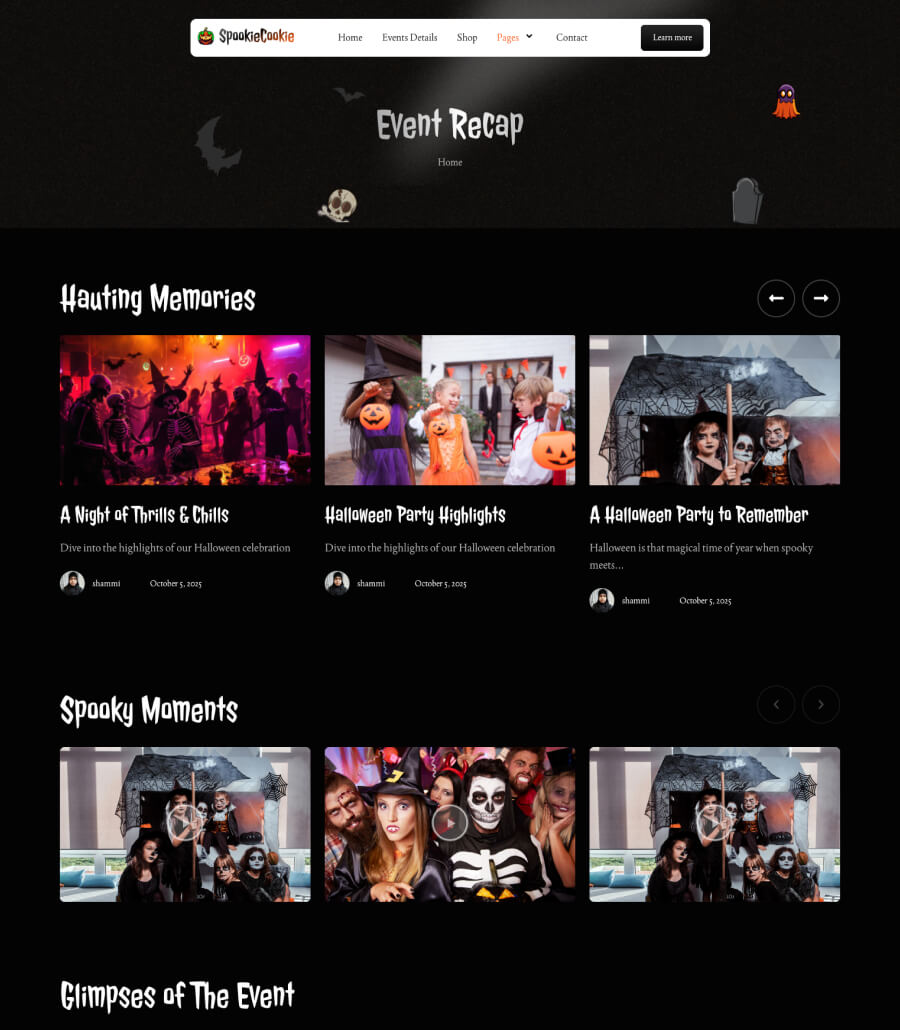Screen dimensions: 900x1030
Task: Open the Shop page
Action: pos(467,38)
